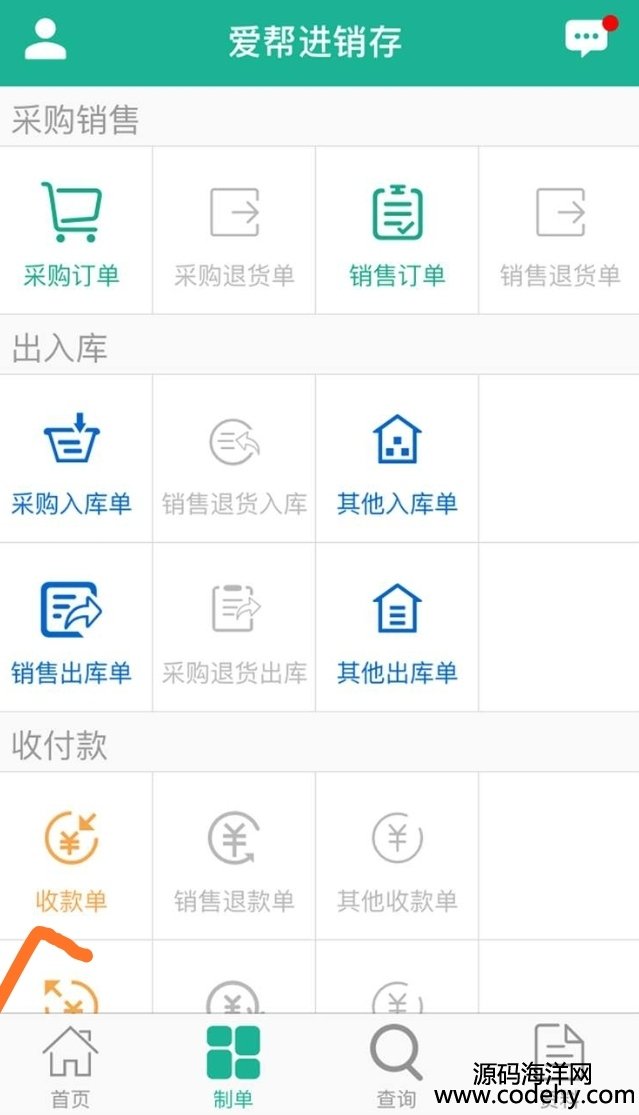The image size is (639, 1115).
Task: Select 销售退货入库
Action: 234,460
